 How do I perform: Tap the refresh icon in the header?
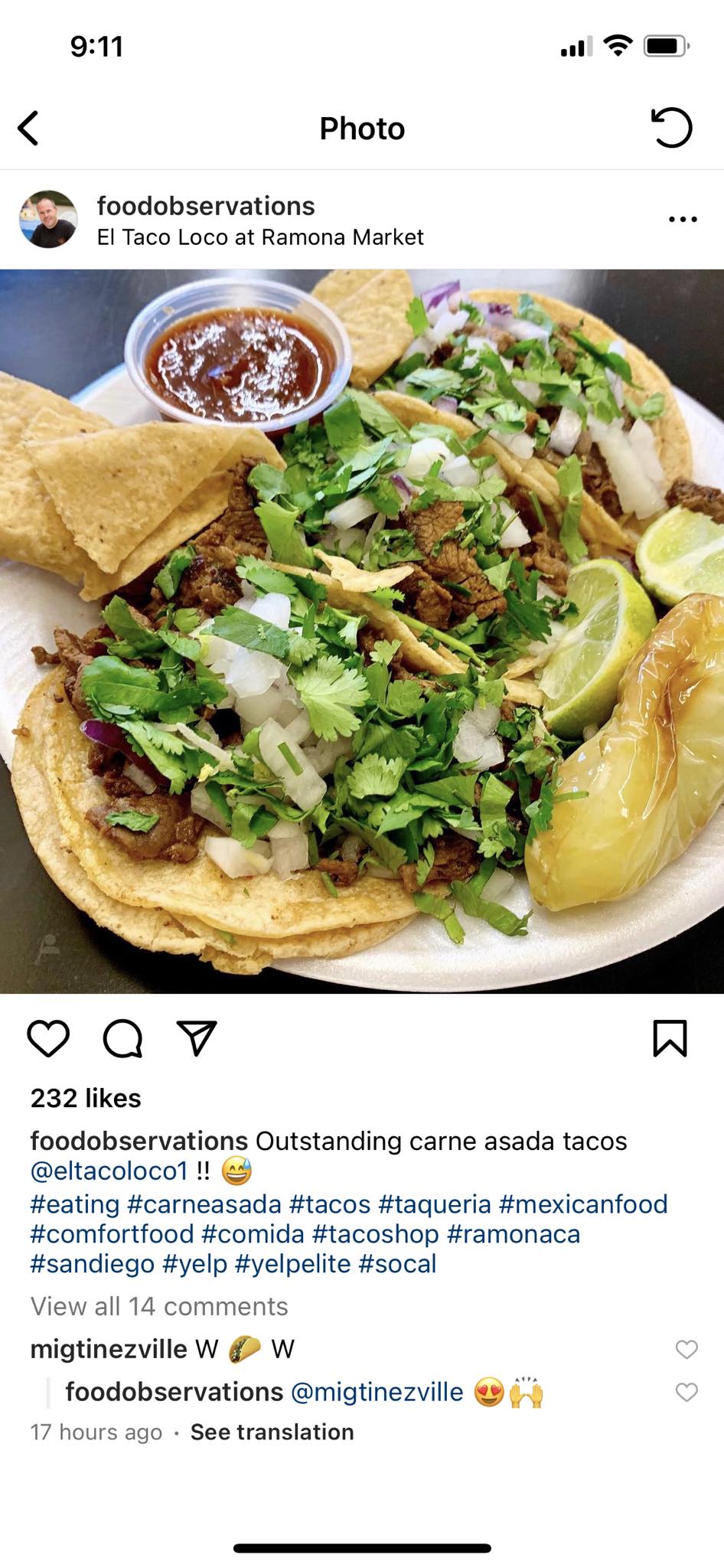(671, 128)
